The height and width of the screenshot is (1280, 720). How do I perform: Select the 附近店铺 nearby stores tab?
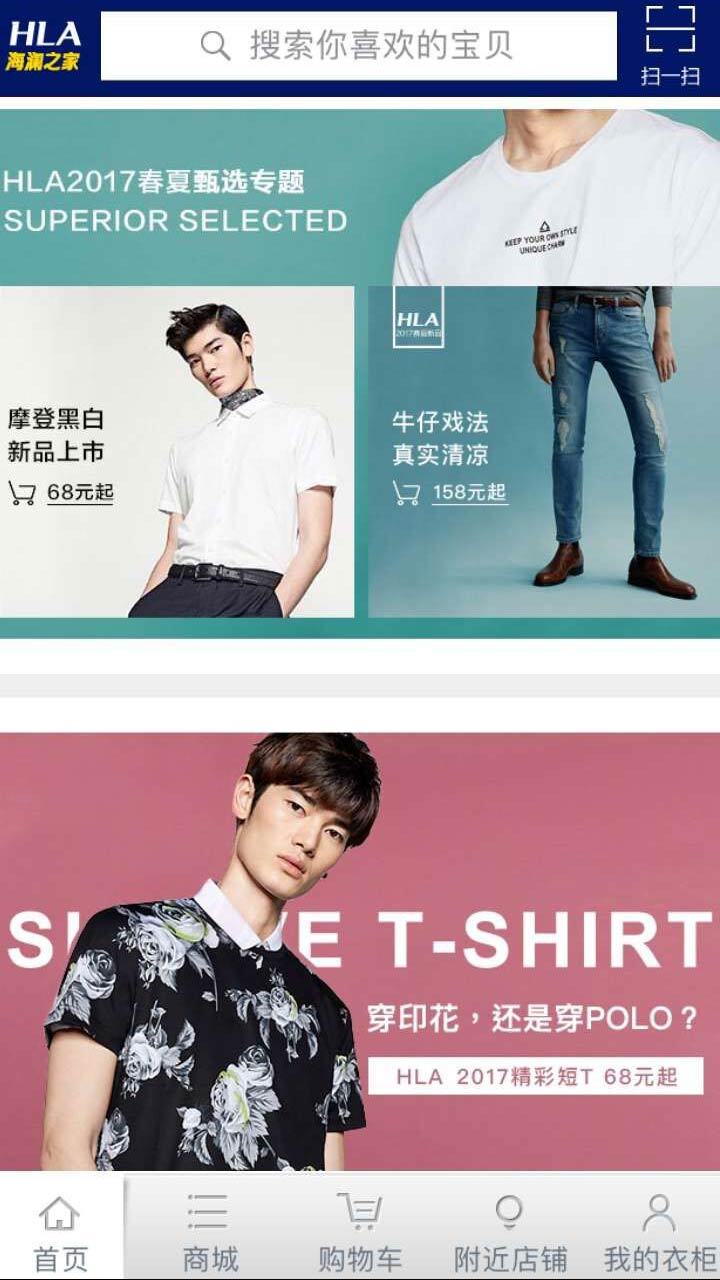[x=509, y=1228]
